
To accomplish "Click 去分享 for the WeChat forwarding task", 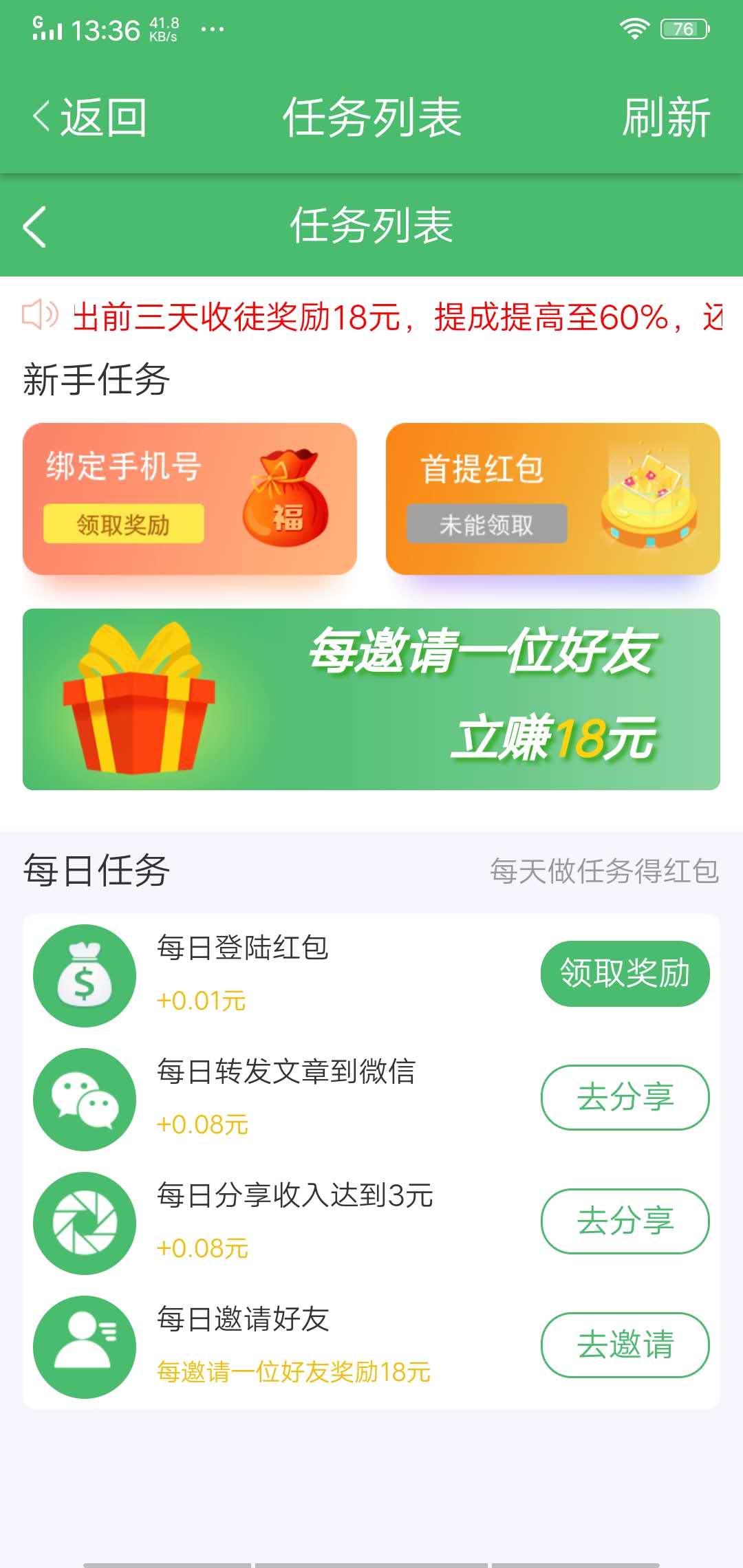I will point(624,1098).
